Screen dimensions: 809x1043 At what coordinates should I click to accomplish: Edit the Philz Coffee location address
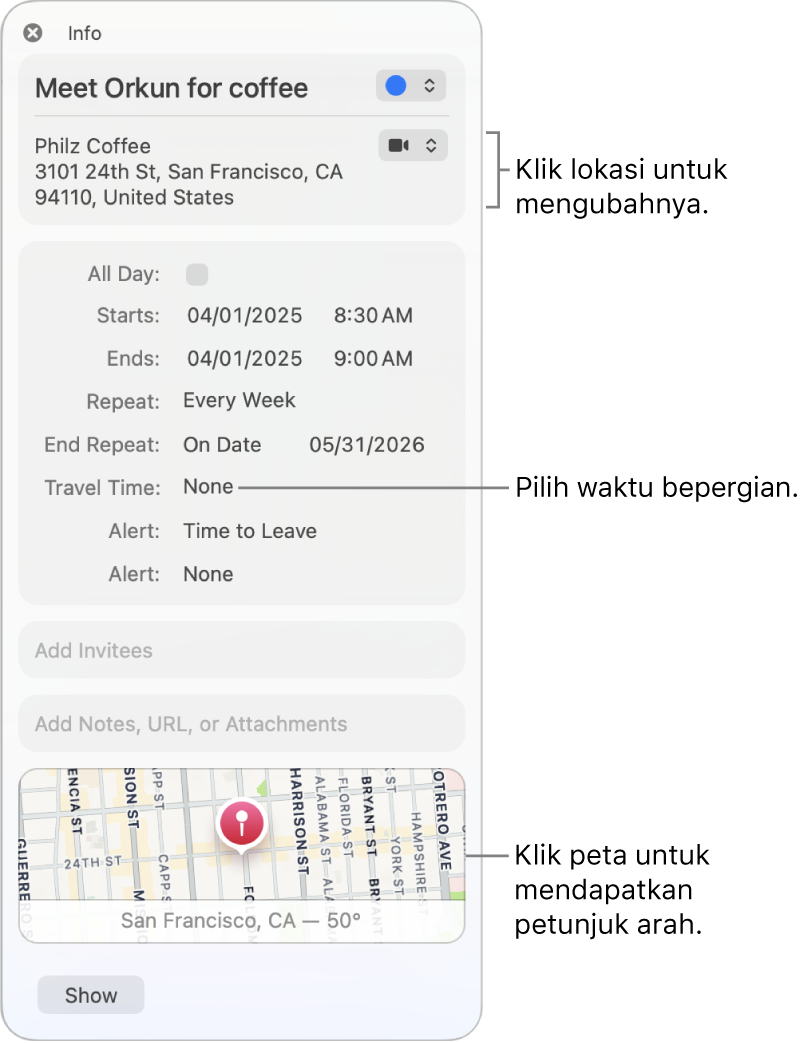point(190,172)
